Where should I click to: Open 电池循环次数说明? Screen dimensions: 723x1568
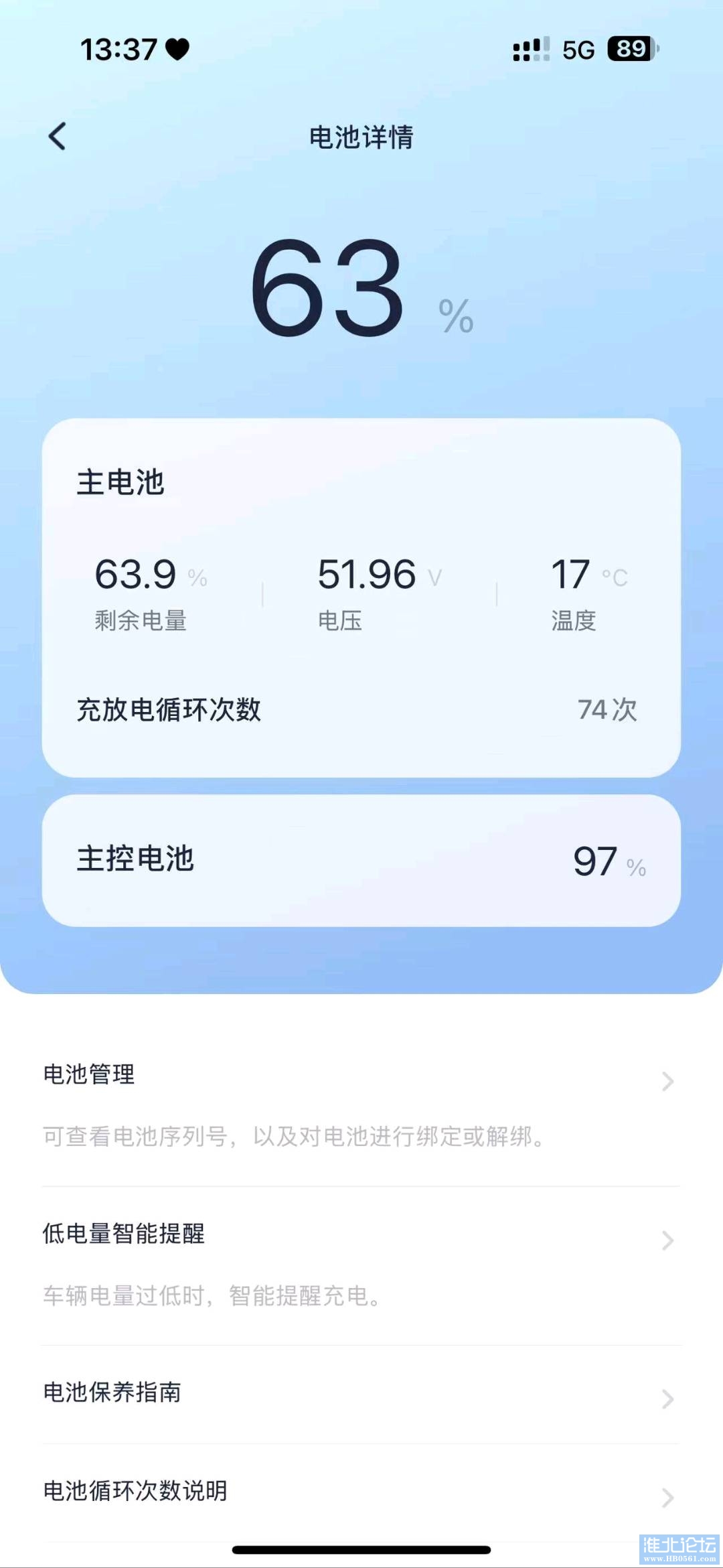(360, 1492)
